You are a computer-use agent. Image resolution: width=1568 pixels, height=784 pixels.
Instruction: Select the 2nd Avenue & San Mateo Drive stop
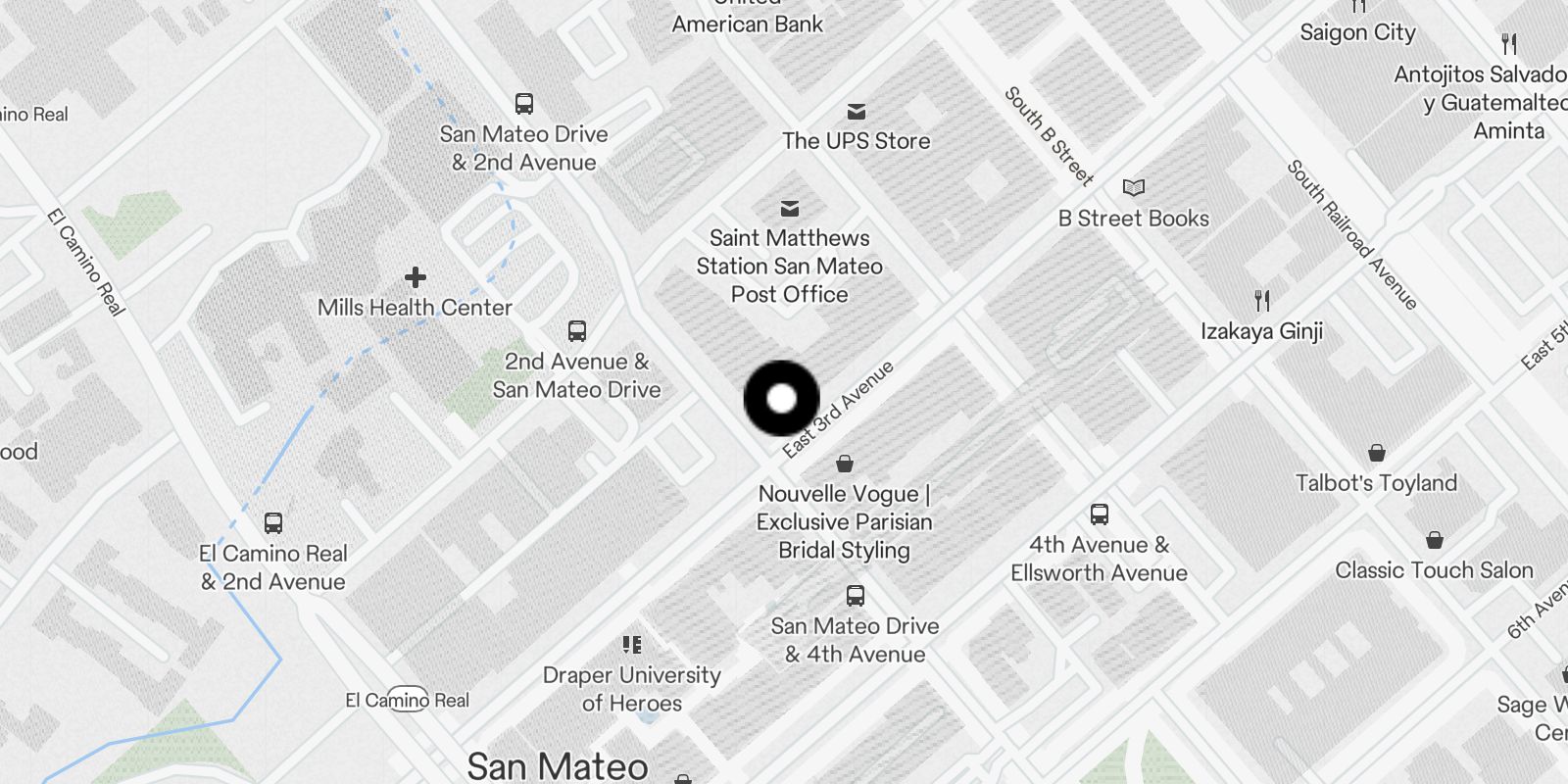pos(577,331)
